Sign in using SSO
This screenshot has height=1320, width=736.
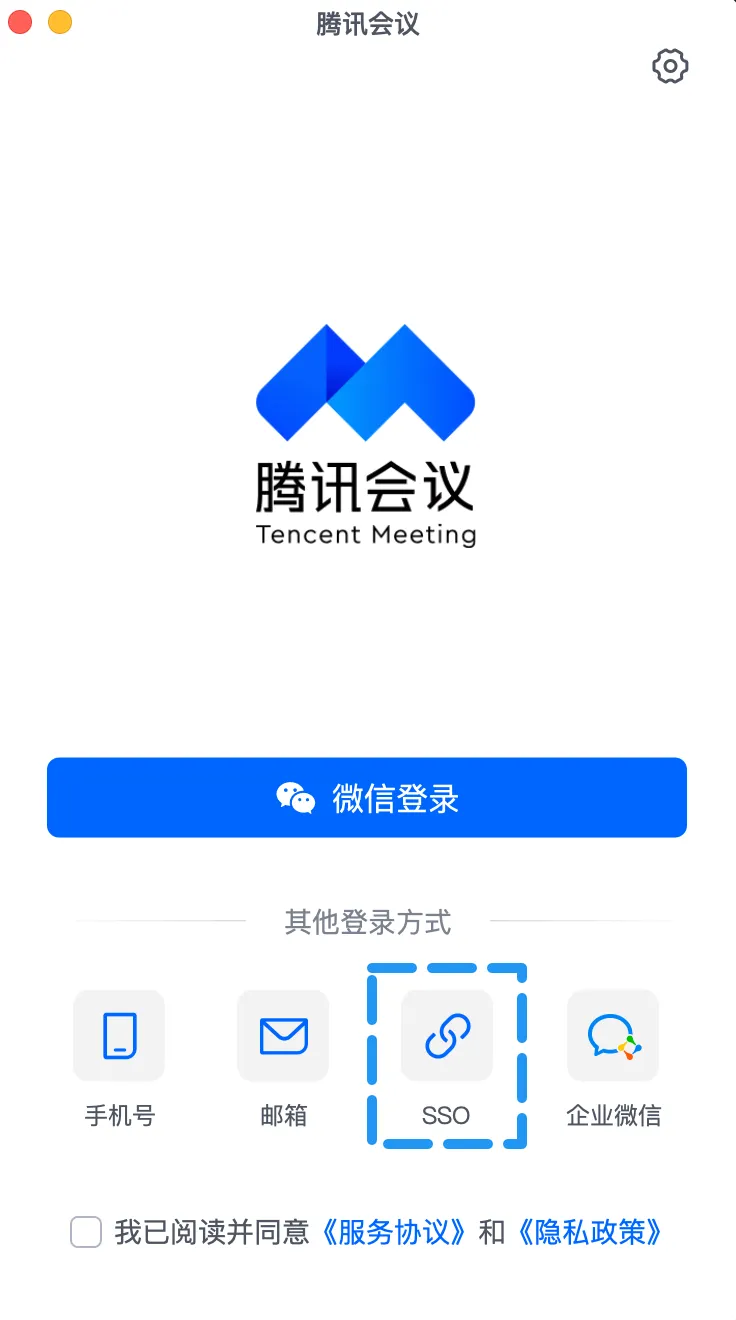447,1036
